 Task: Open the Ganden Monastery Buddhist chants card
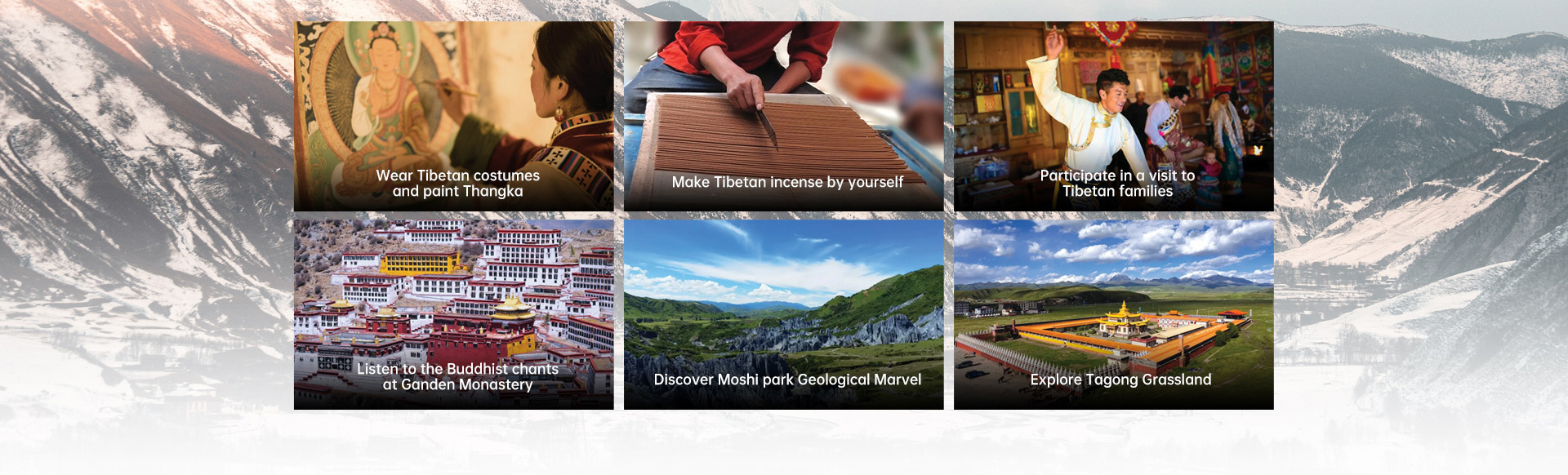(x=453, y=314)
